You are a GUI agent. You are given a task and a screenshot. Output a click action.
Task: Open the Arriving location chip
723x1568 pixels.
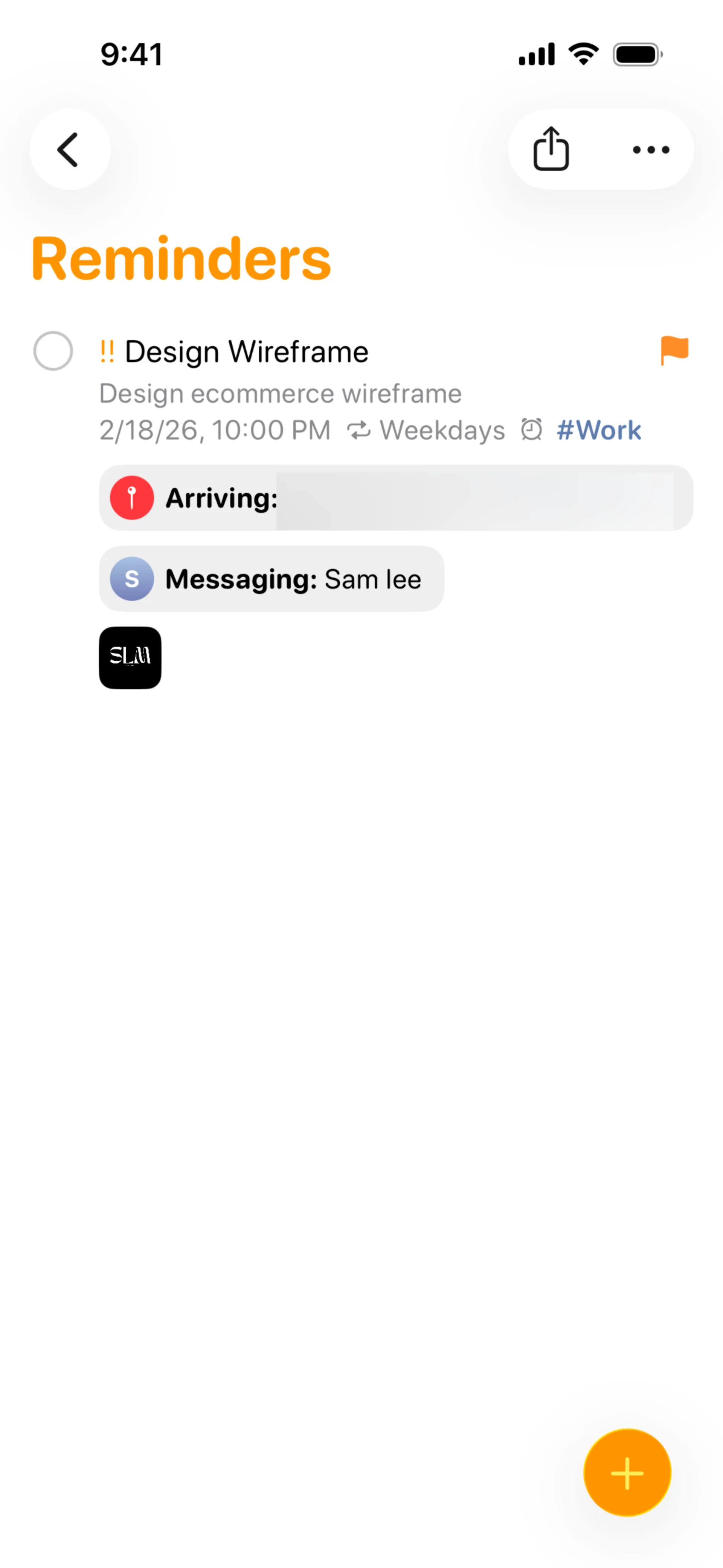pos(396,498)
